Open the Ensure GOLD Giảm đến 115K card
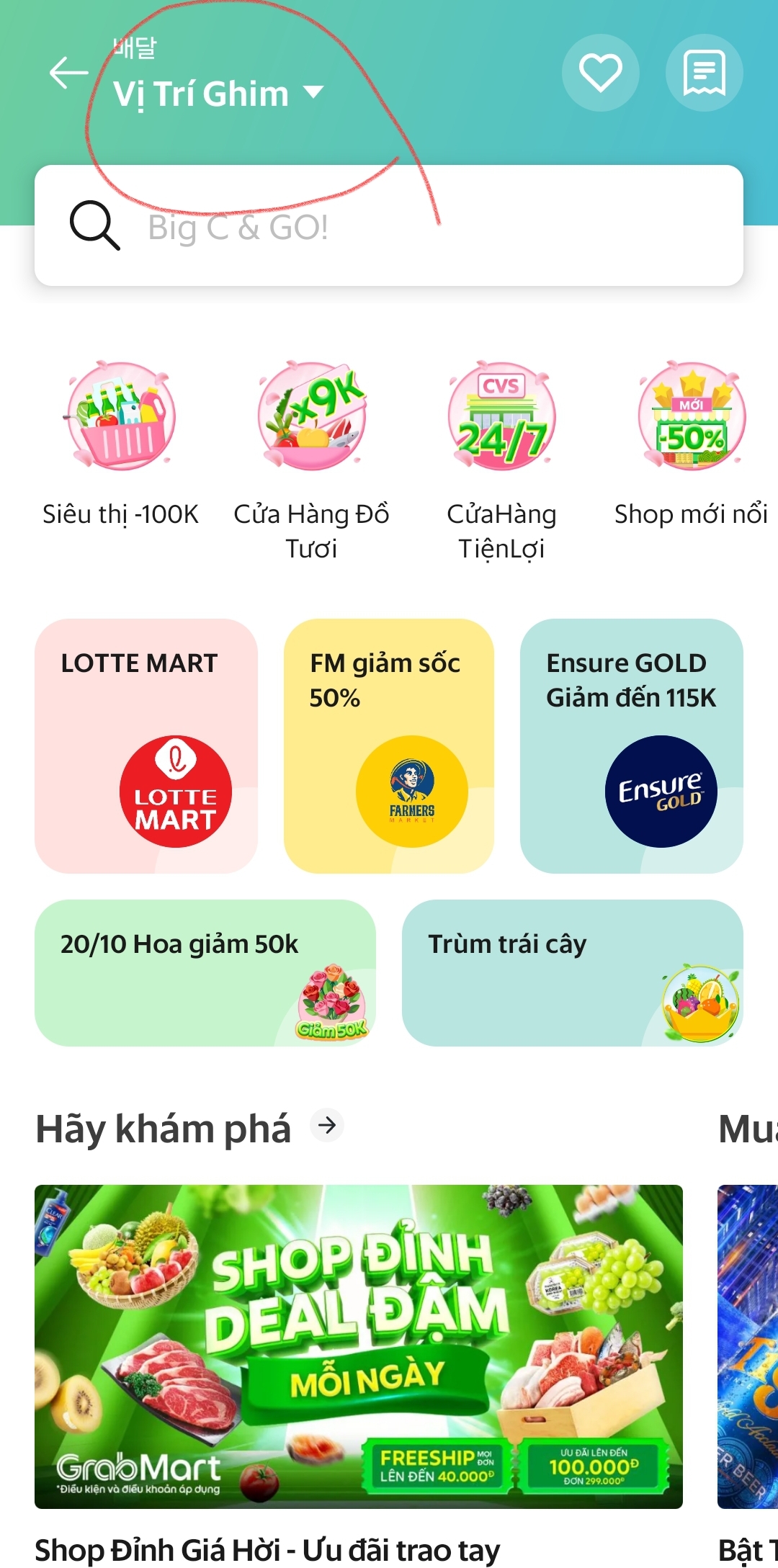Screen dimensions: 778x1568 point(631,745)
